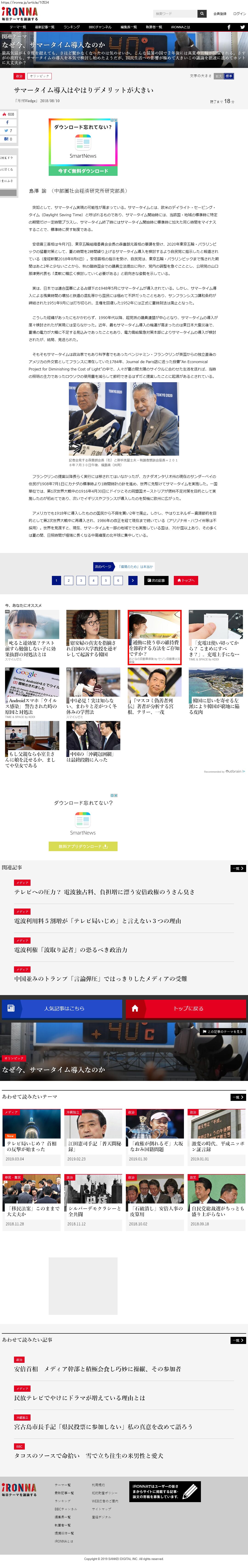The width and height of the screenshot is (248, 1568).
Task: Tap the red トップへ button
Action: point(186,580)
